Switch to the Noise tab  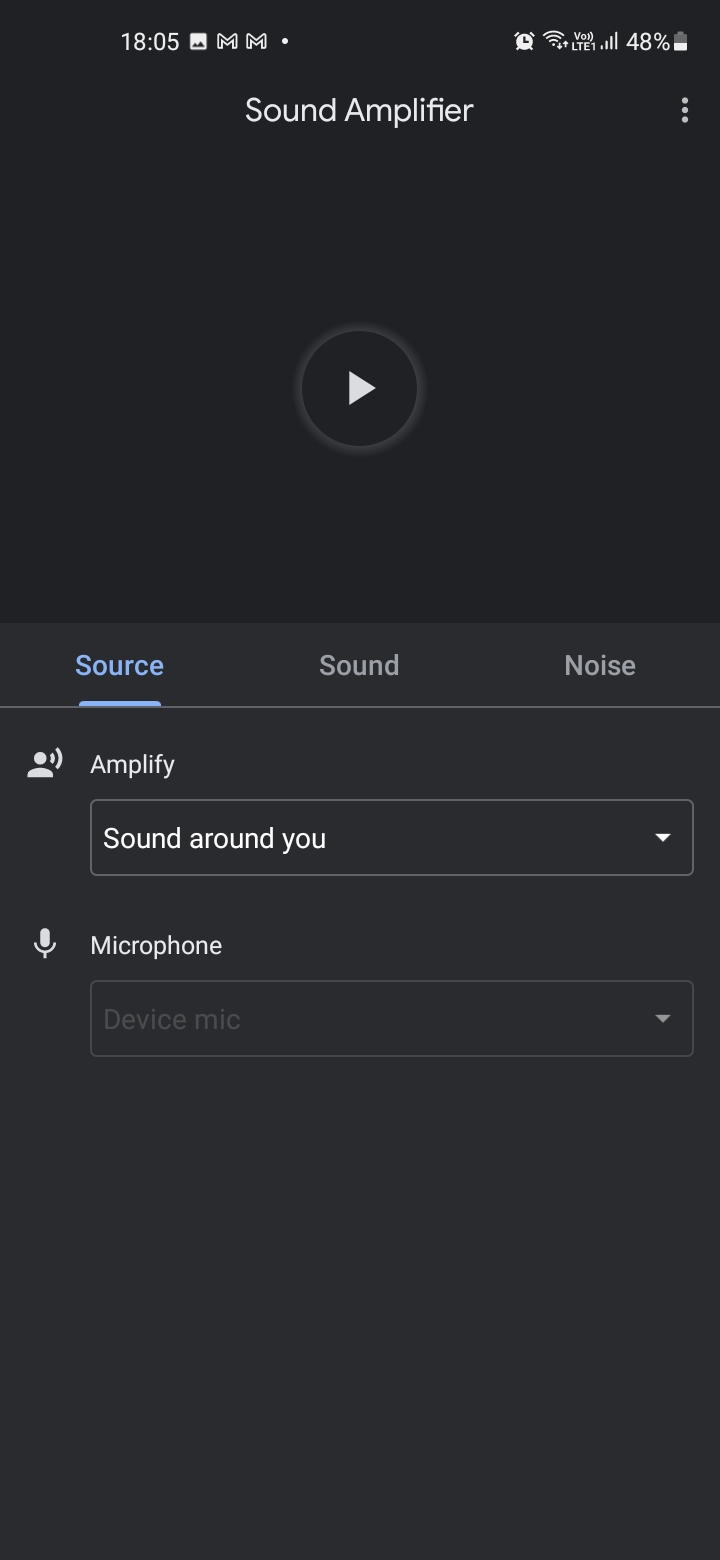599,666
